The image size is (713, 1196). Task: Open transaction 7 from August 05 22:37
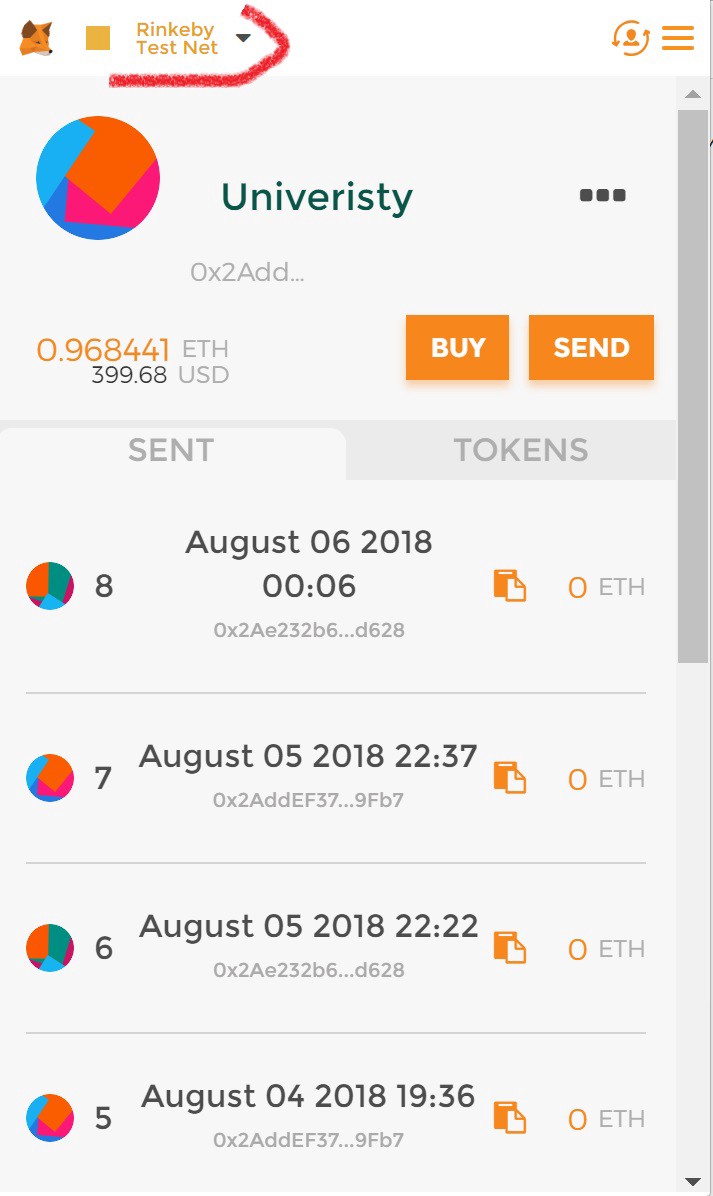[308, 776]
